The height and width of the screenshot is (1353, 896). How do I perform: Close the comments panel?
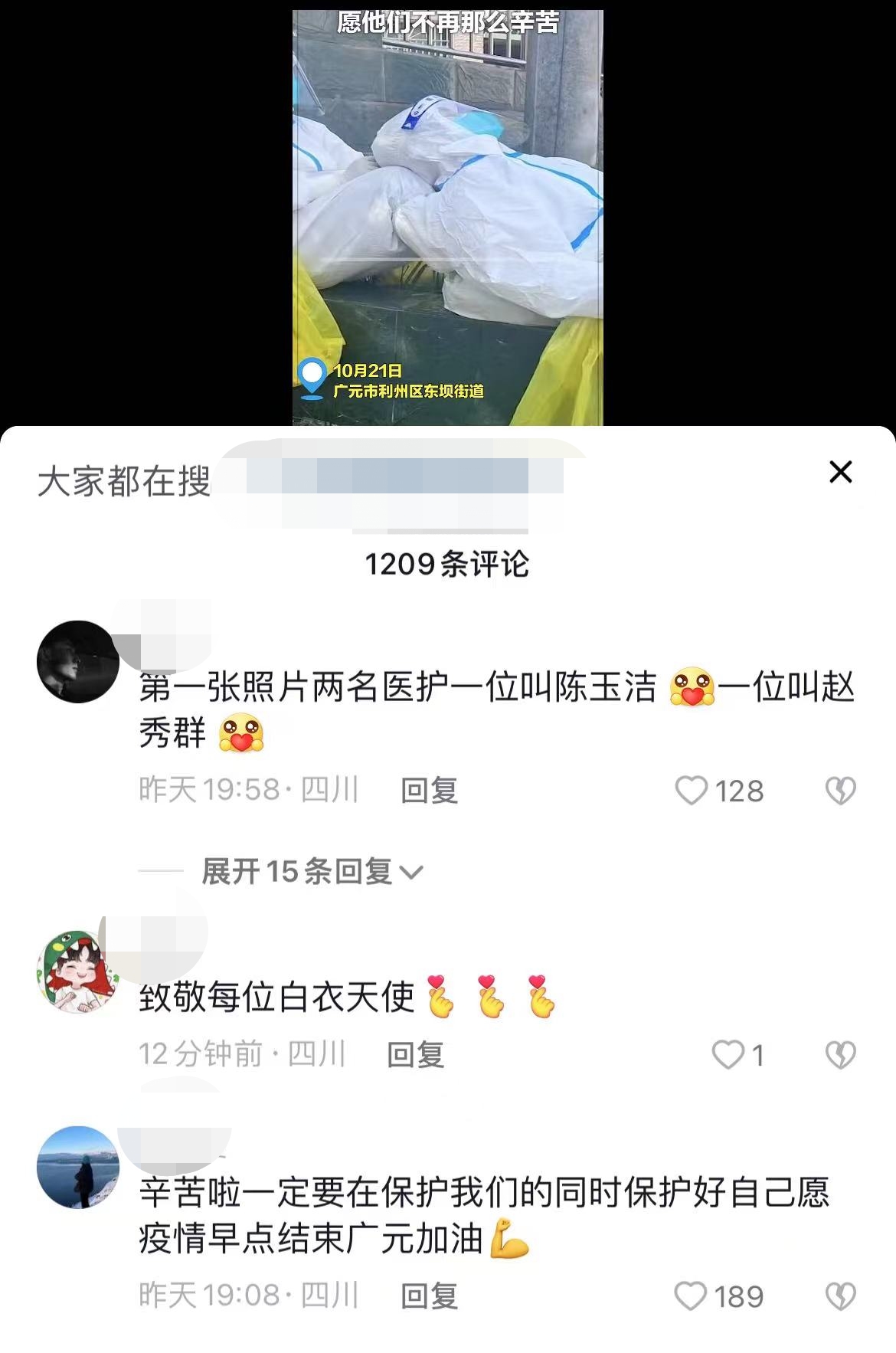(840, 472)
